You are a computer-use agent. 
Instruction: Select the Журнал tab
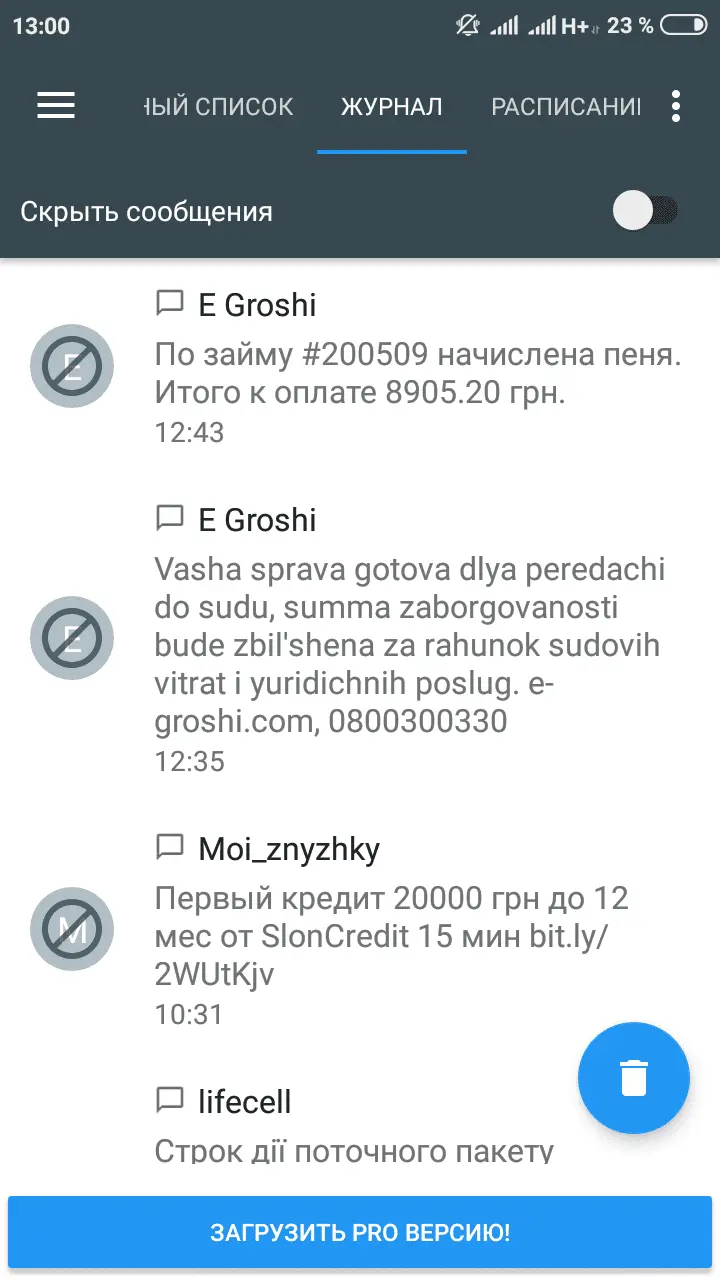[x=391, y=107]
